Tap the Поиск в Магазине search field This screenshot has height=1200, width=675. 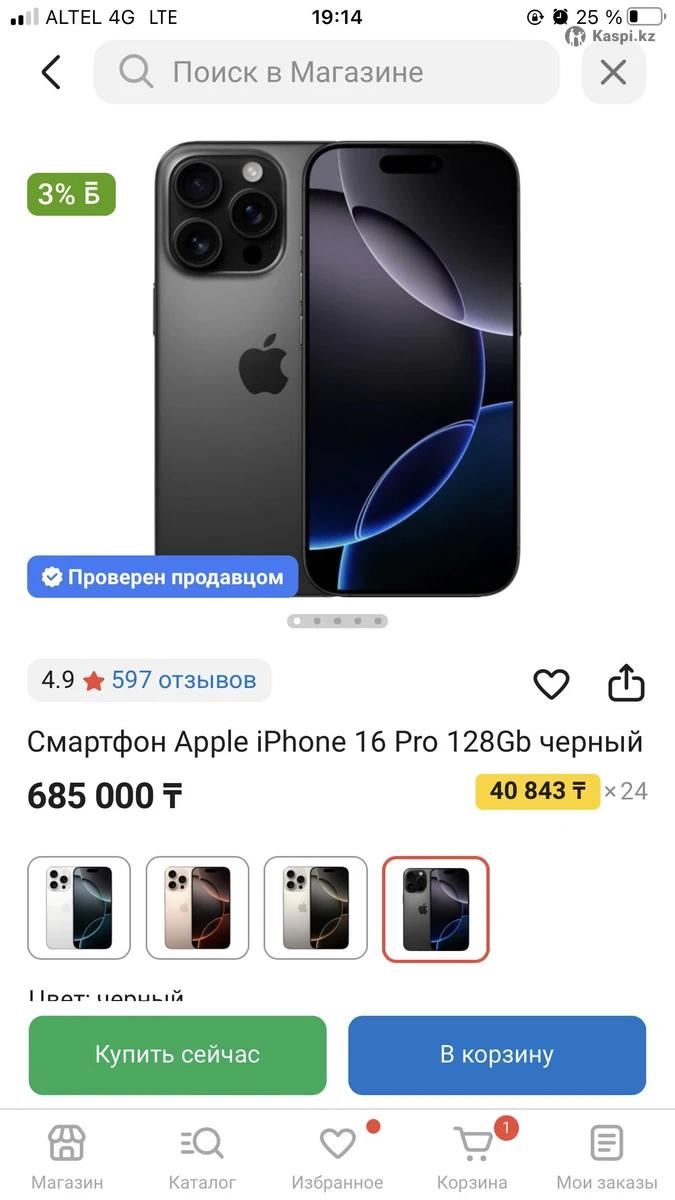[326, 72]
